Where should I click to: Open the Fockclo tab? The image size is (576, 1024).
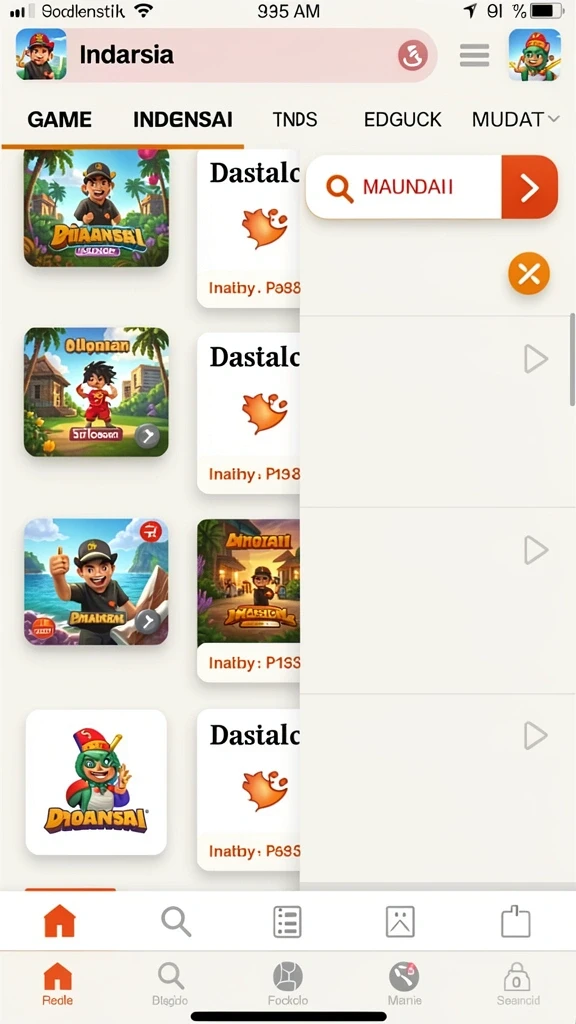(287, 985)
